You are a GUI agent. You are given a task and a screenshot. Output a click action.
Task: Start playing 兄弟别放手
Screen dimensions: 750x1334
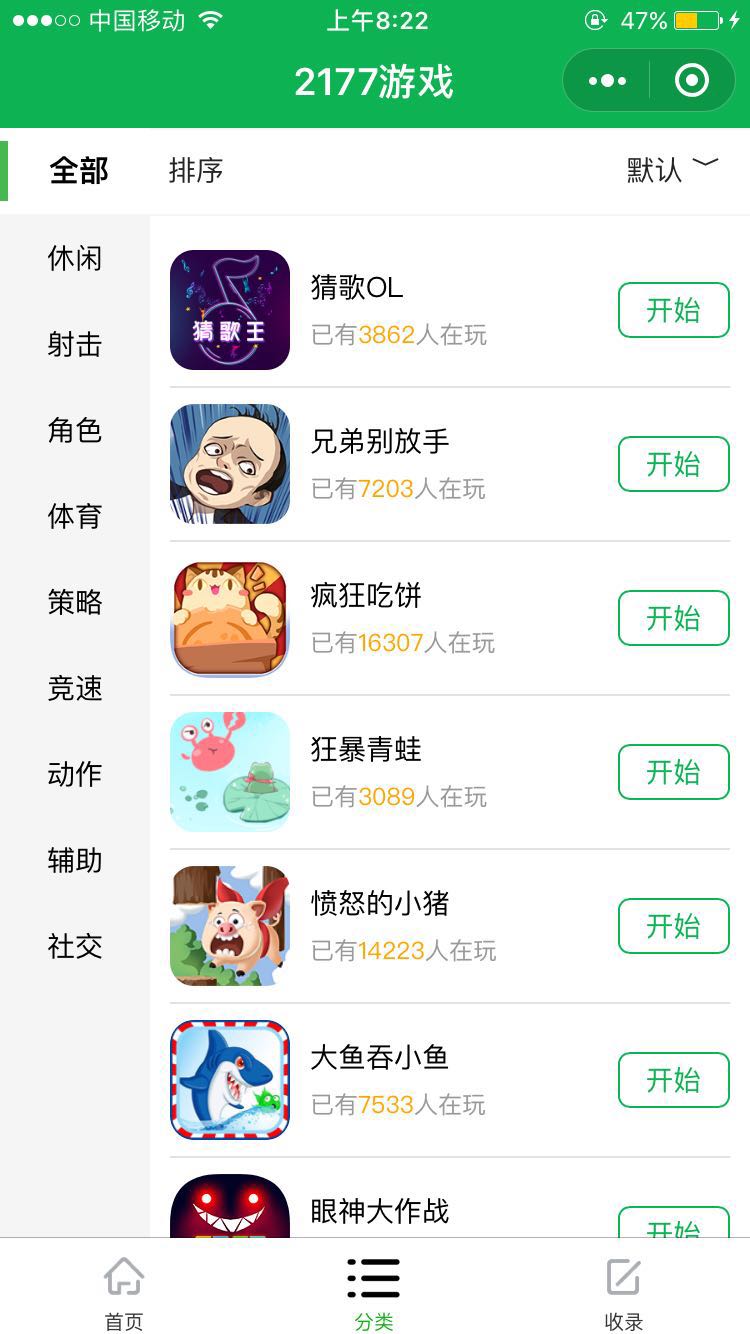click(x=673, y=464)
